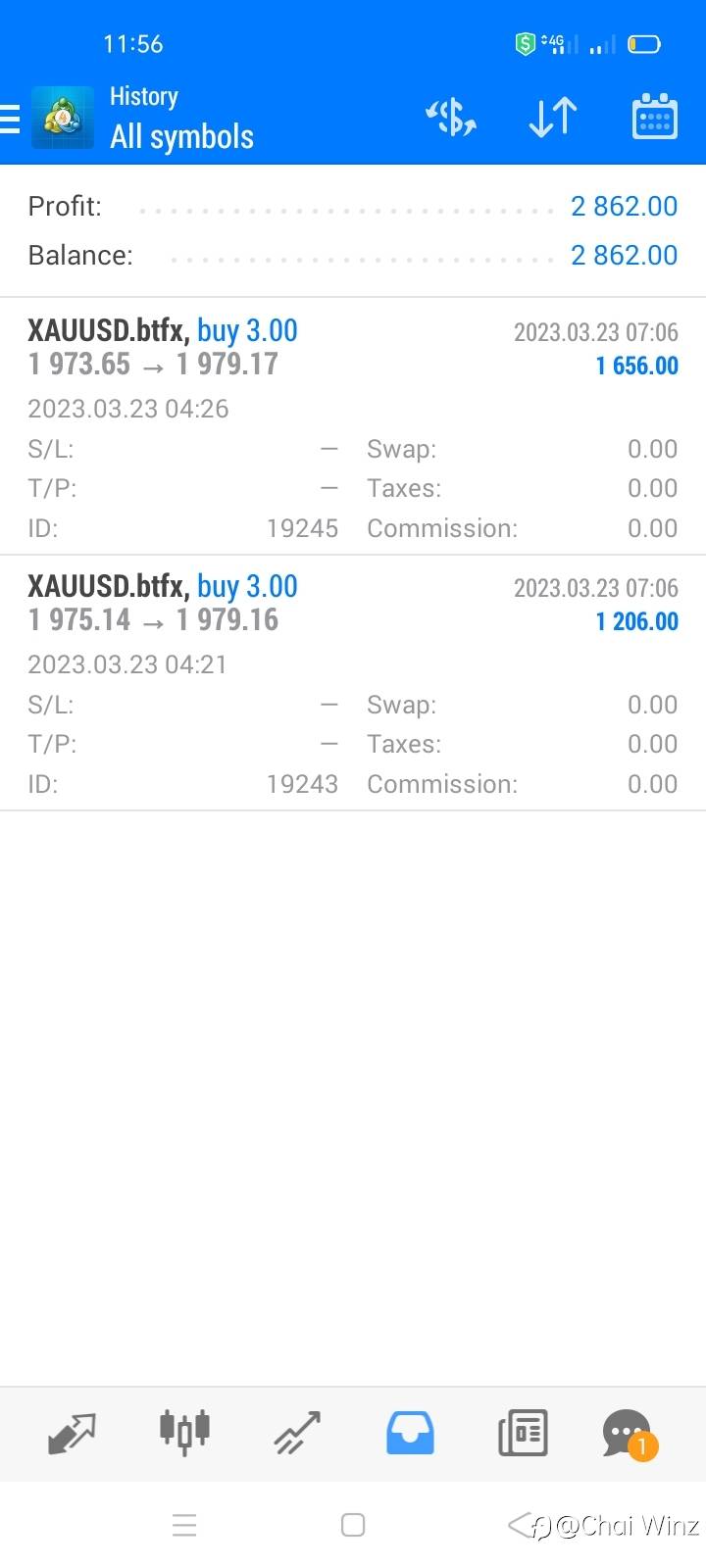Screen dimensions: 706x1568
Task: Switch to the Chart candlestick tab
Action: (x=184, y=1433)
